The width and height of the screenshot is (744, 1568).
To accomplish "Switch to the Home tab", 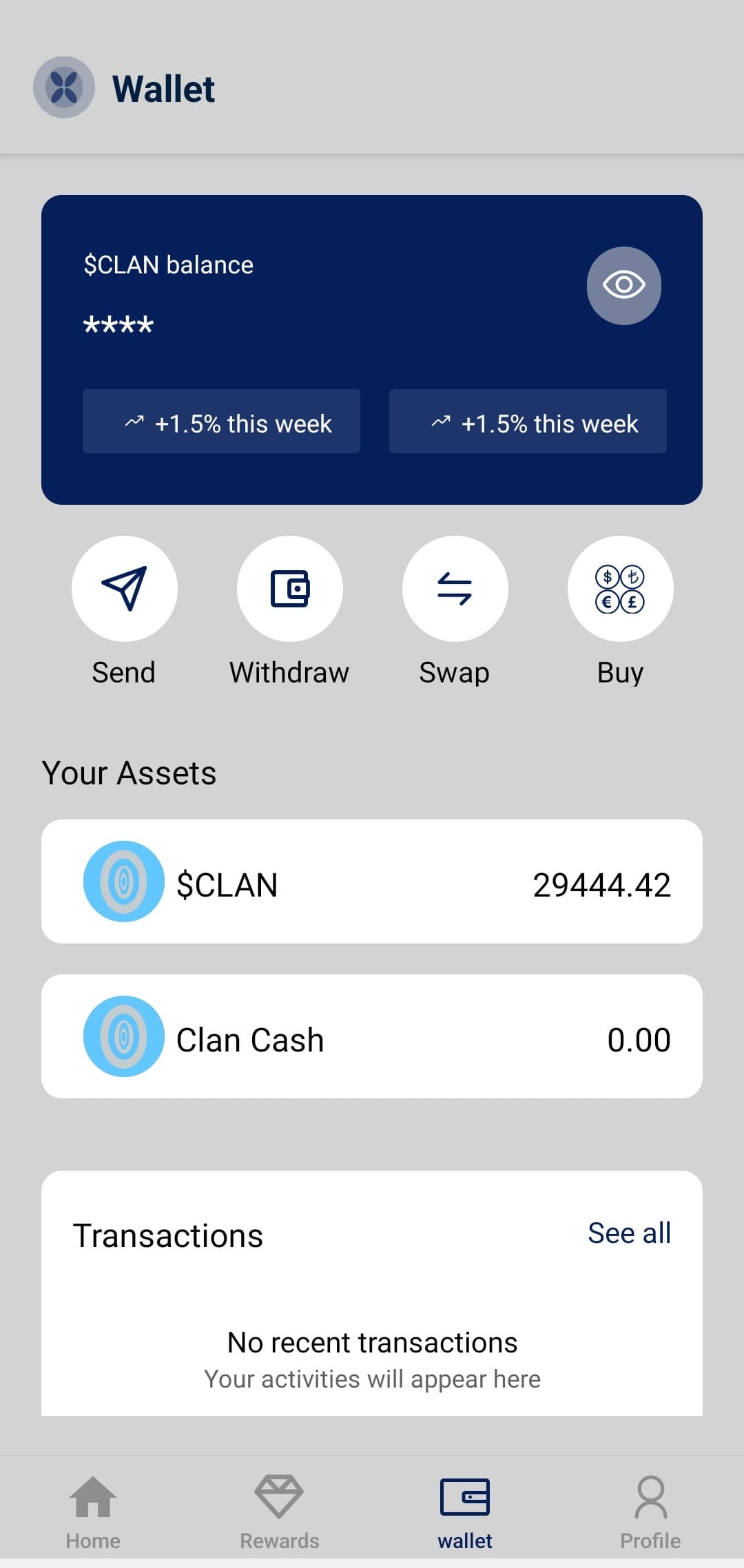I will point(93,1512).
